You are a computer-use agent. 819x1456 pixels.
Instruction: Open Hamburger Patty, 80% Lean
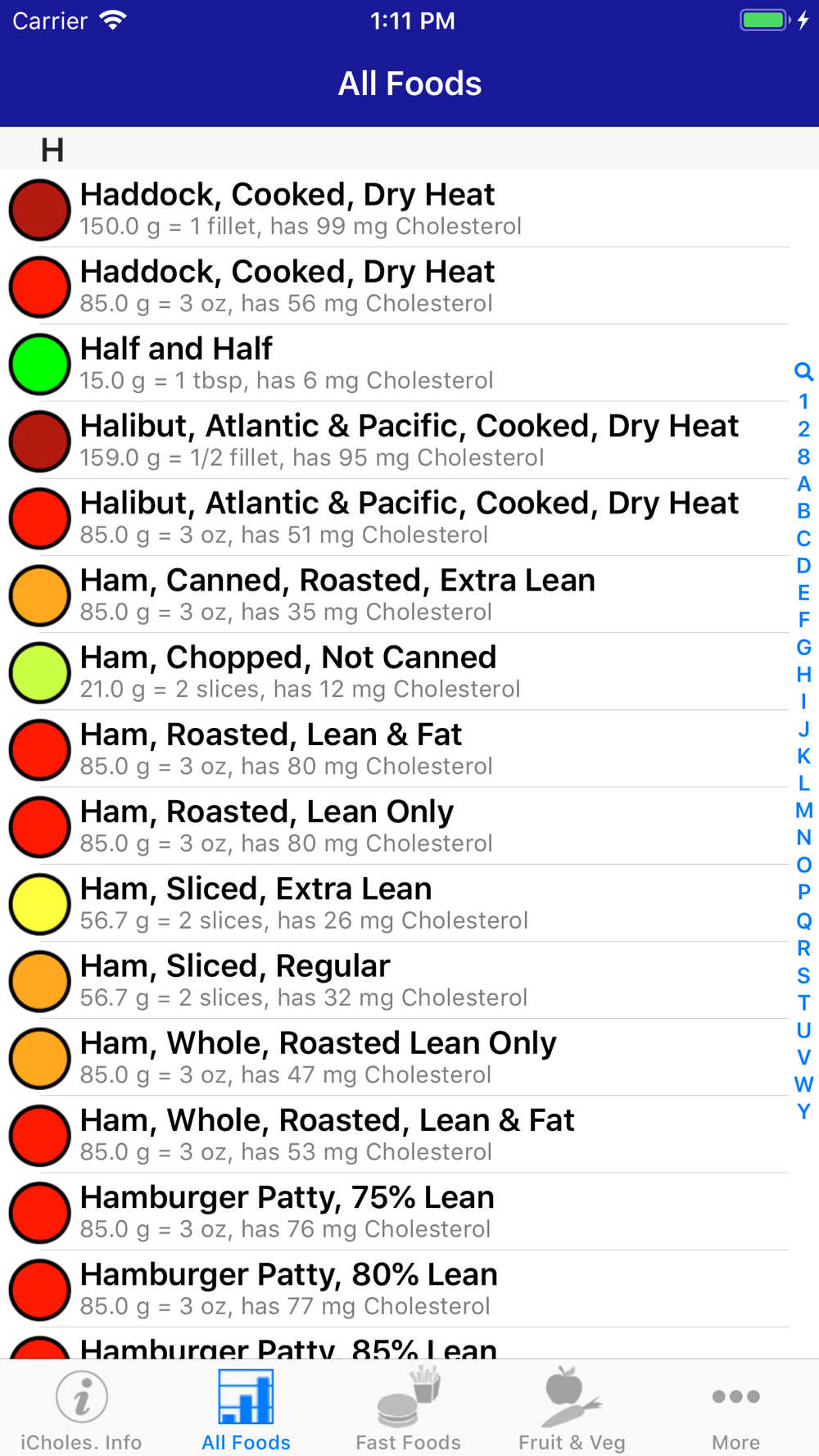tap(395, 1289)
